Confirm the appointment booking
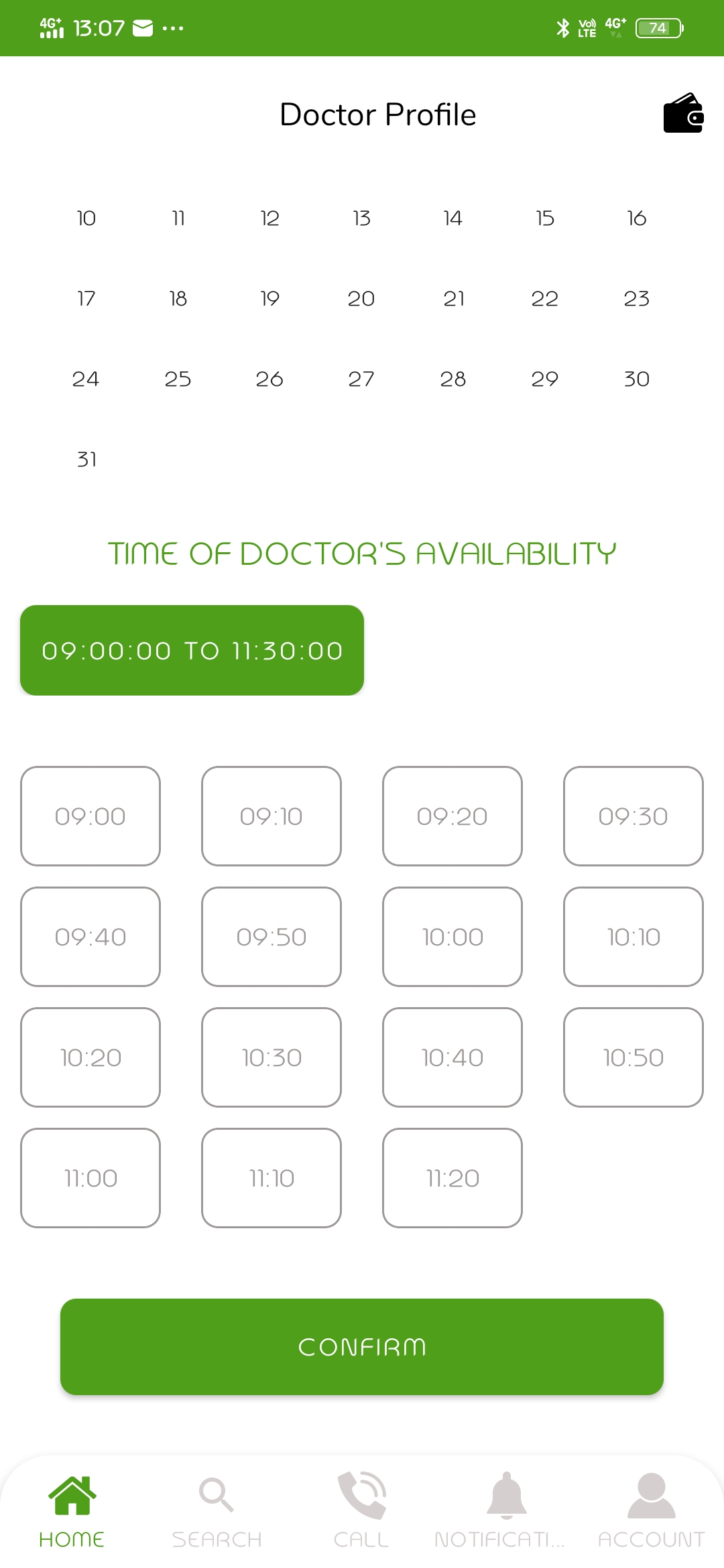 [x=362, y=1347]
